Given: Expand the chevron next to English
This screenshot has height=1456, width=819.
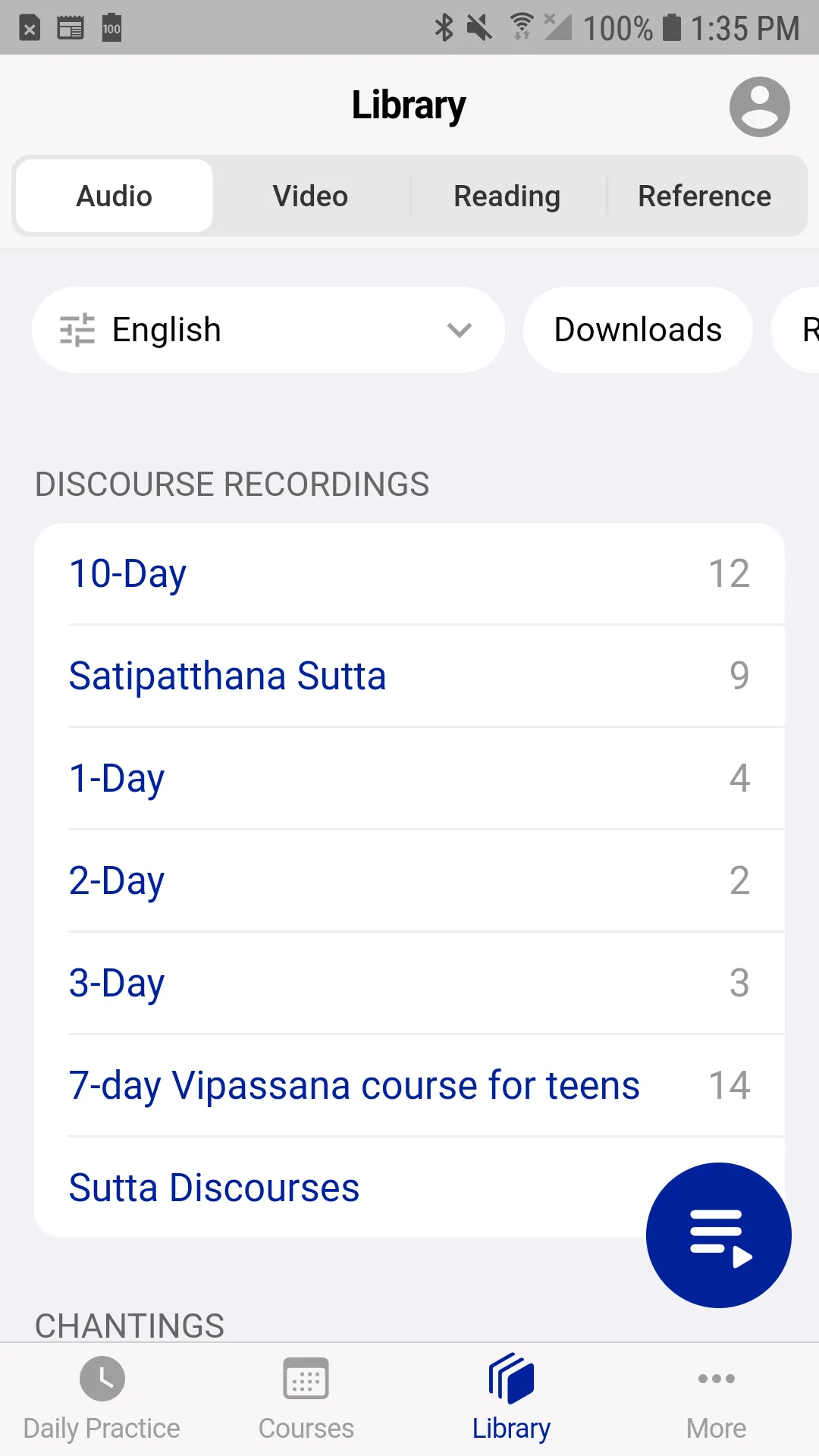Looking at the screenshot, I should 458,330.
